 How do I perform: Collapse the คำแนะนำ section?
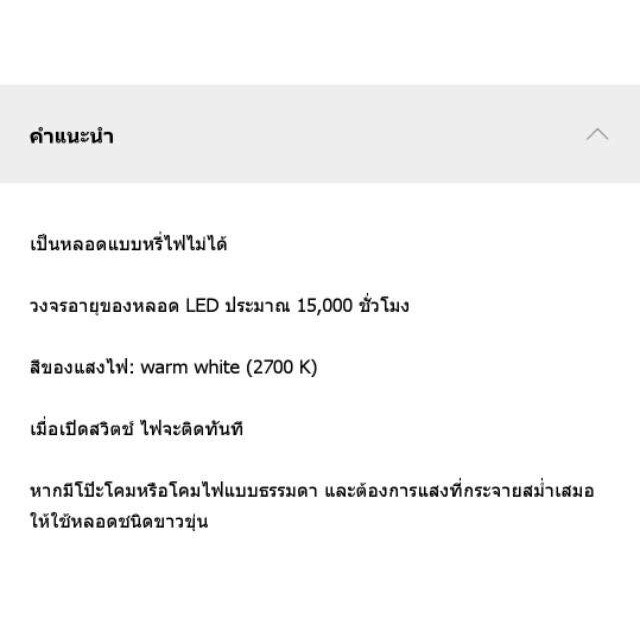click(x=597, y=134)
